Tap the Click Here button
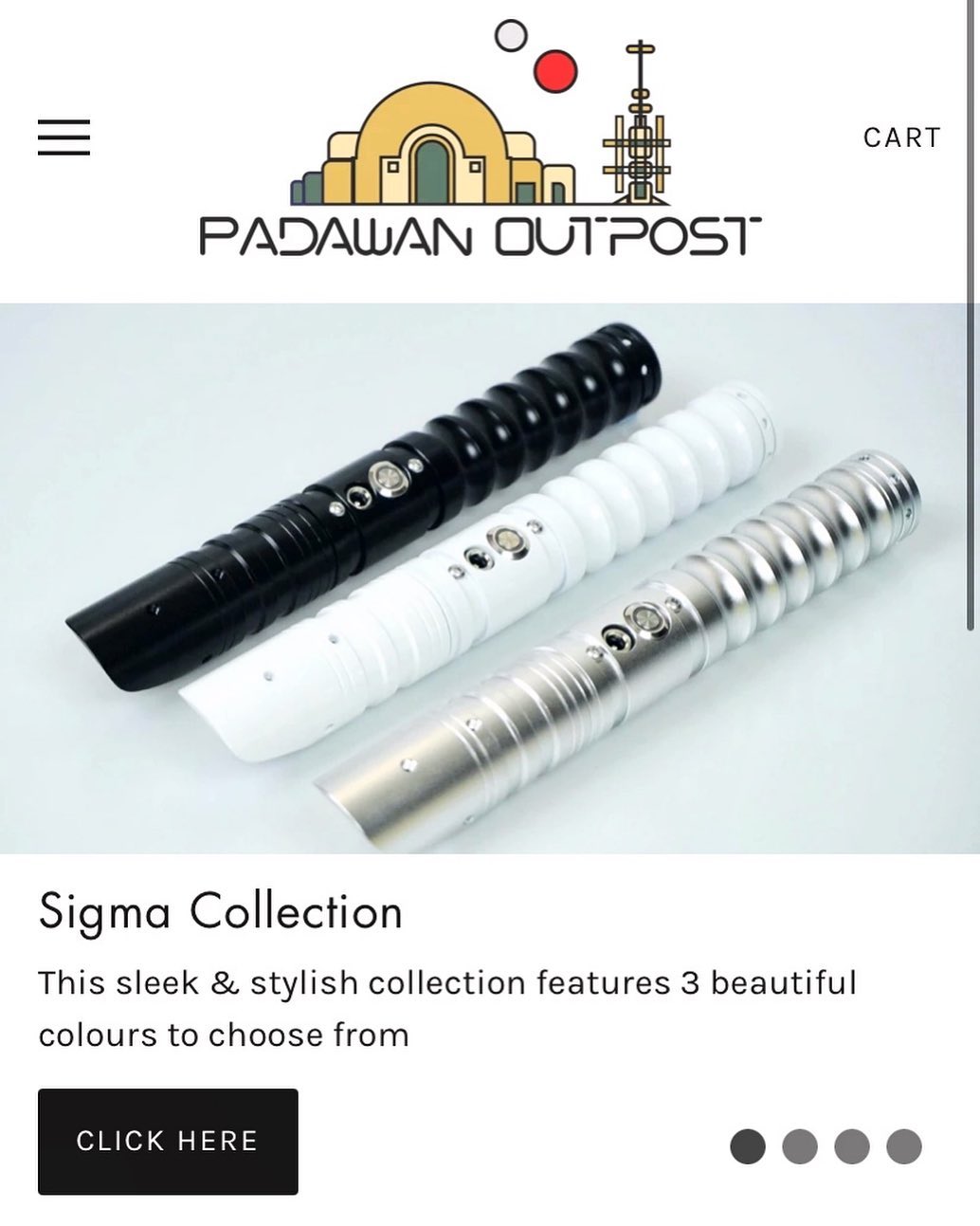 pyautogui.click(x=168, y=1141)
